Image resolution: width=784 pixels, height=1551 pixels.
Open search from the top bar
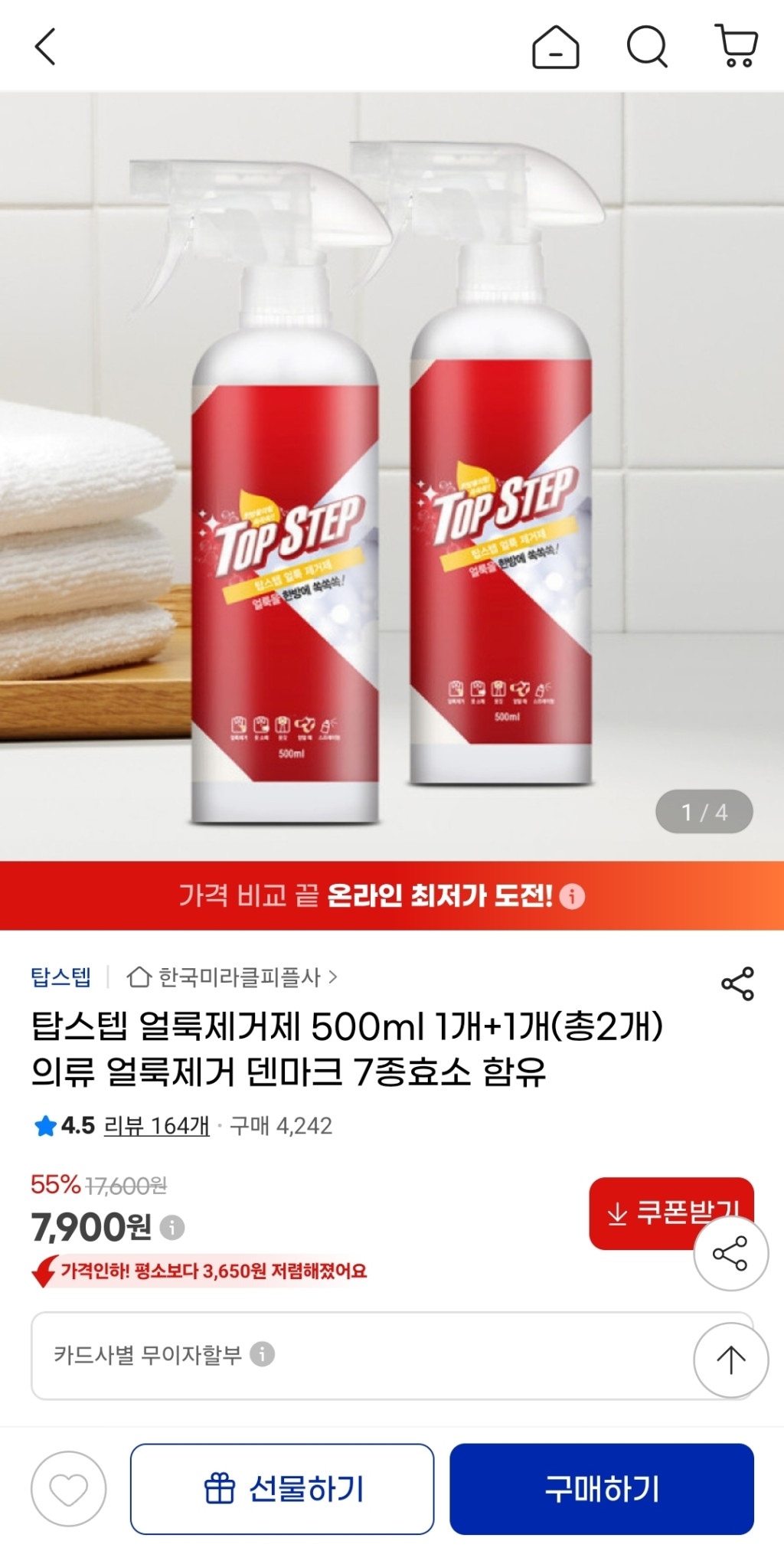[x=647, y=47]
